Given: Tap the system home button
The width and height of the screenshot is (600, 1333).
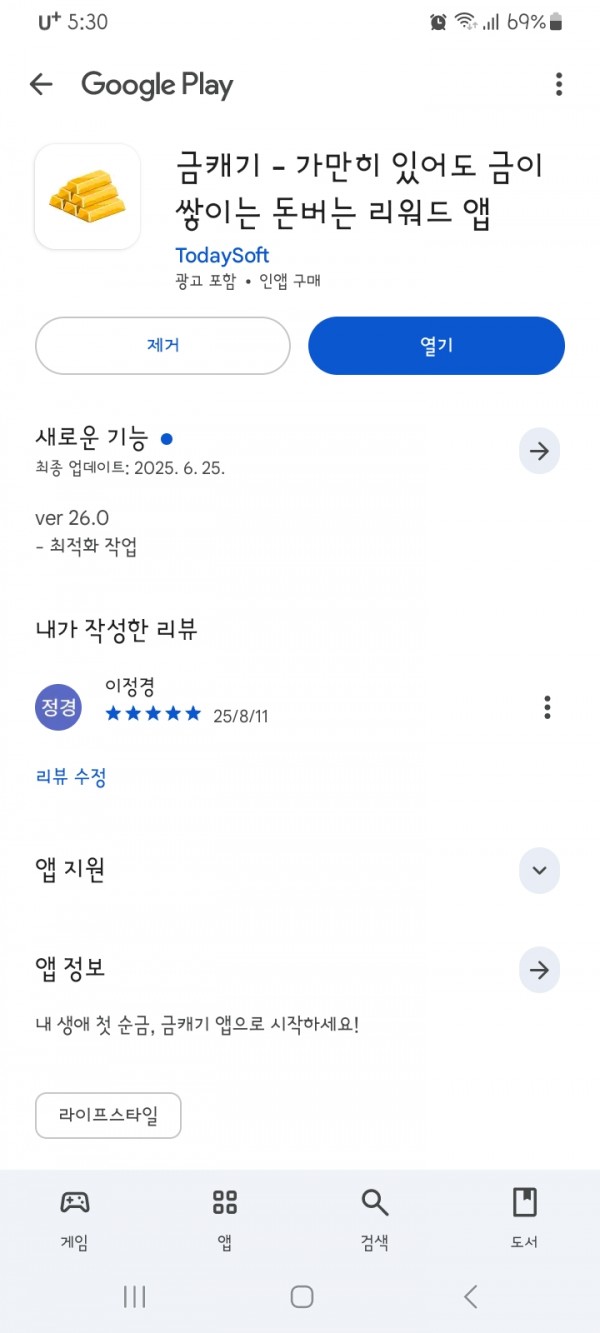Looking at the screenshot, I should click(x=301, y=1297).
